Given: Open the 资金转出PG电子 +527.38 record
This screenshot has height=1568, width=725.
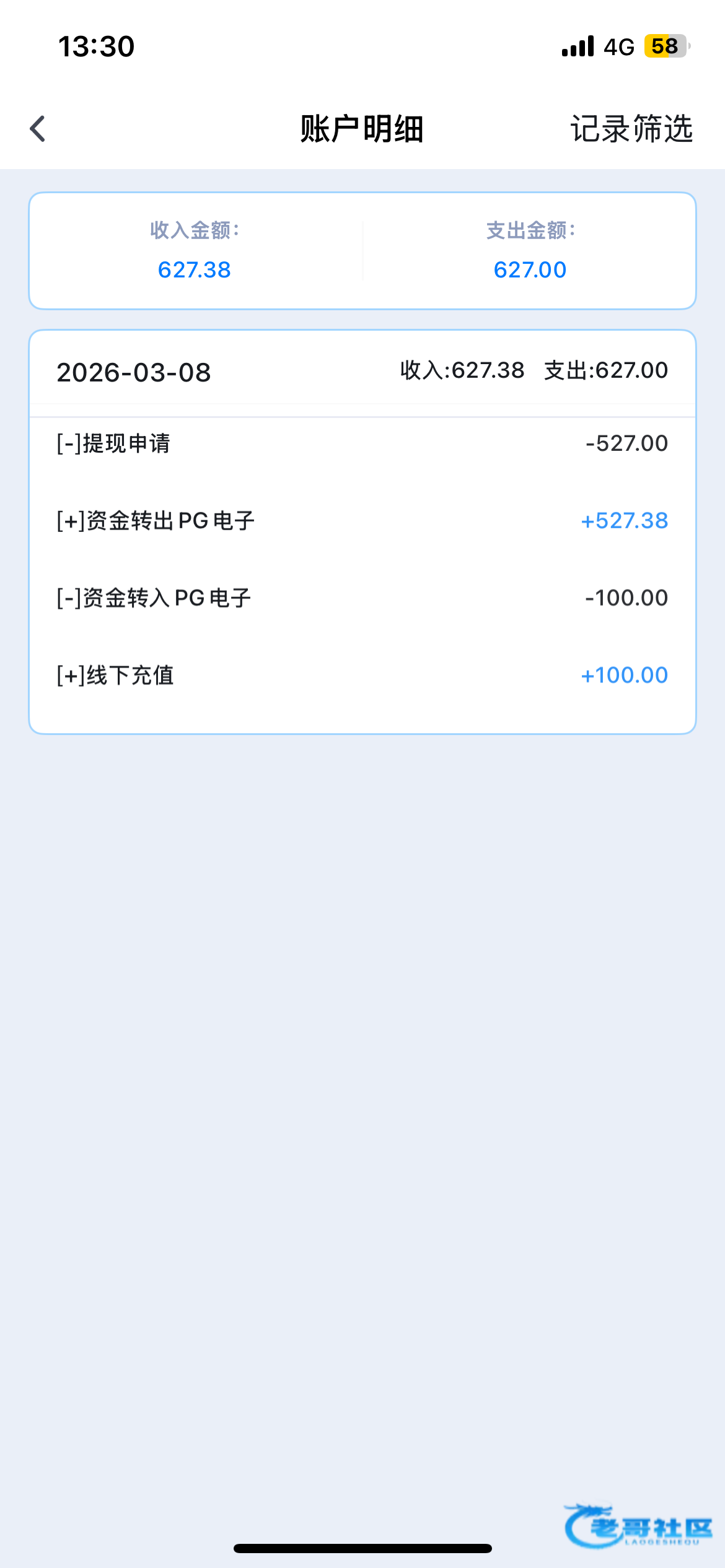Looking at the screenshot, I should pos(362,521).
